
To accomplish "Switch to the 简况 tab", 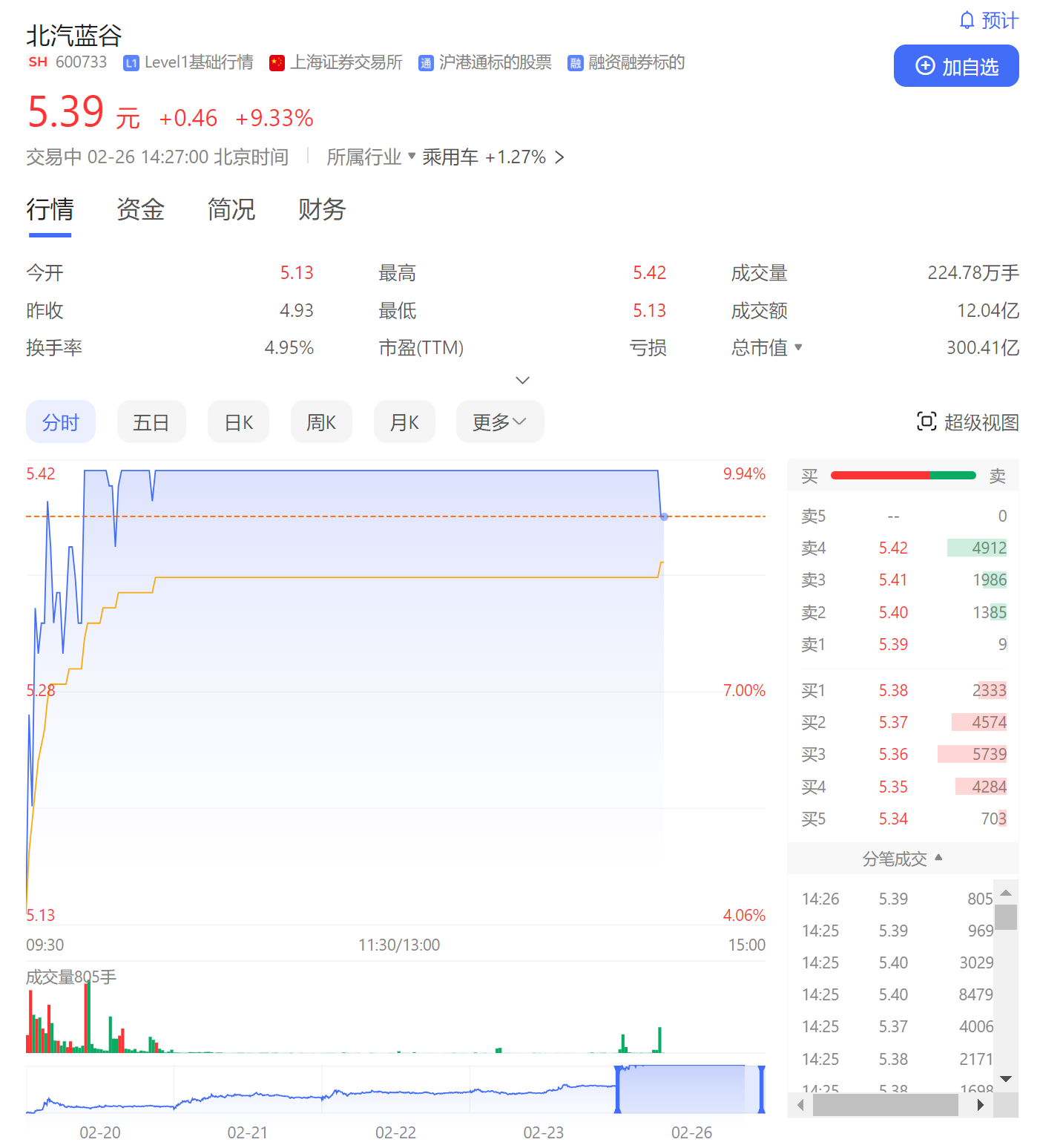I will click(x=231, y=210).
